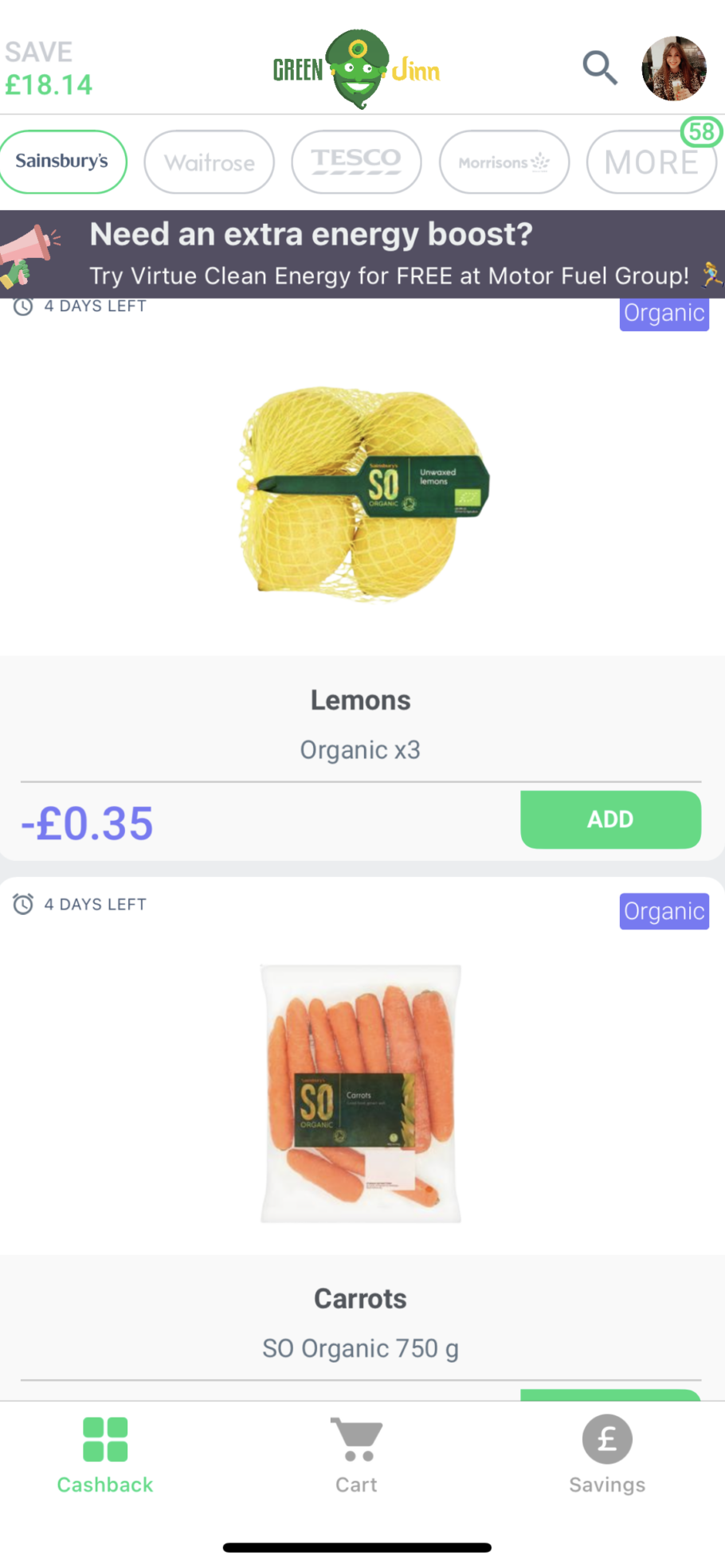Open the Virtue Clean Energy banner
This screenshot has height=1568, width=725.
pos(362,254)
